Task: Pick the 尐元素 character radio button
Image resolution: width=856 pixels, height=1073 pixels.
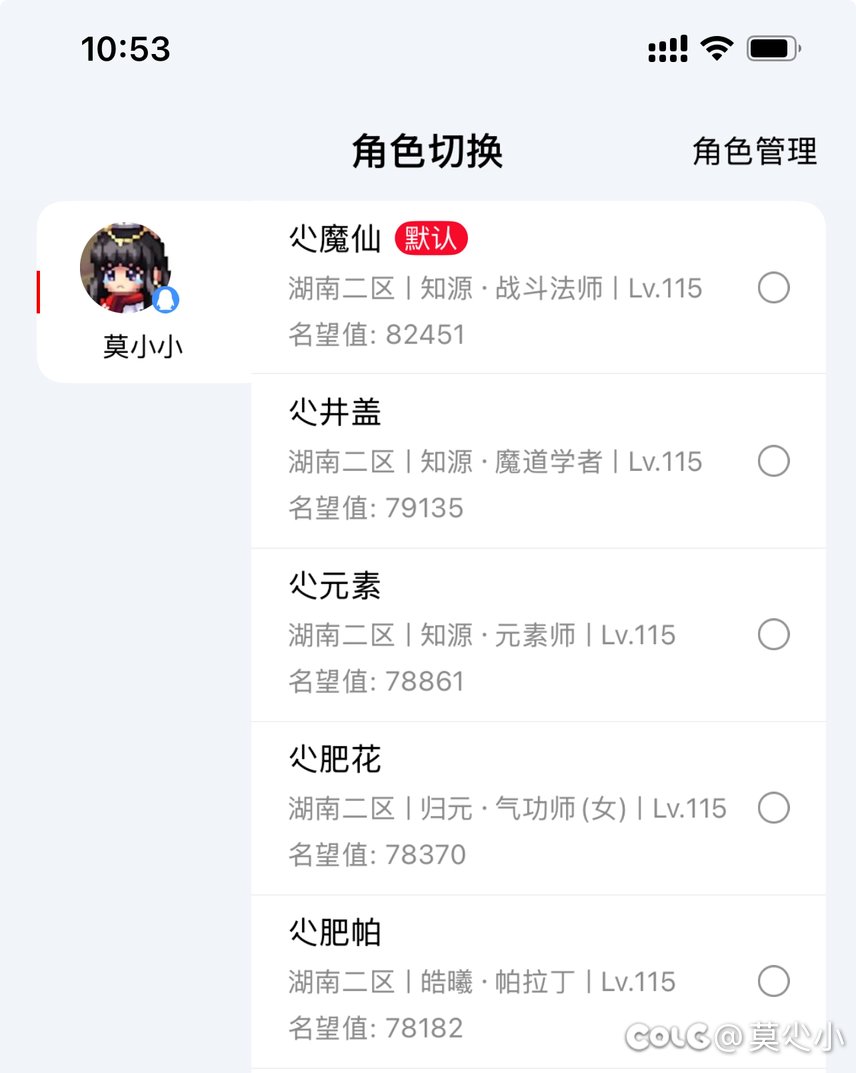Action: pos(774,634)
